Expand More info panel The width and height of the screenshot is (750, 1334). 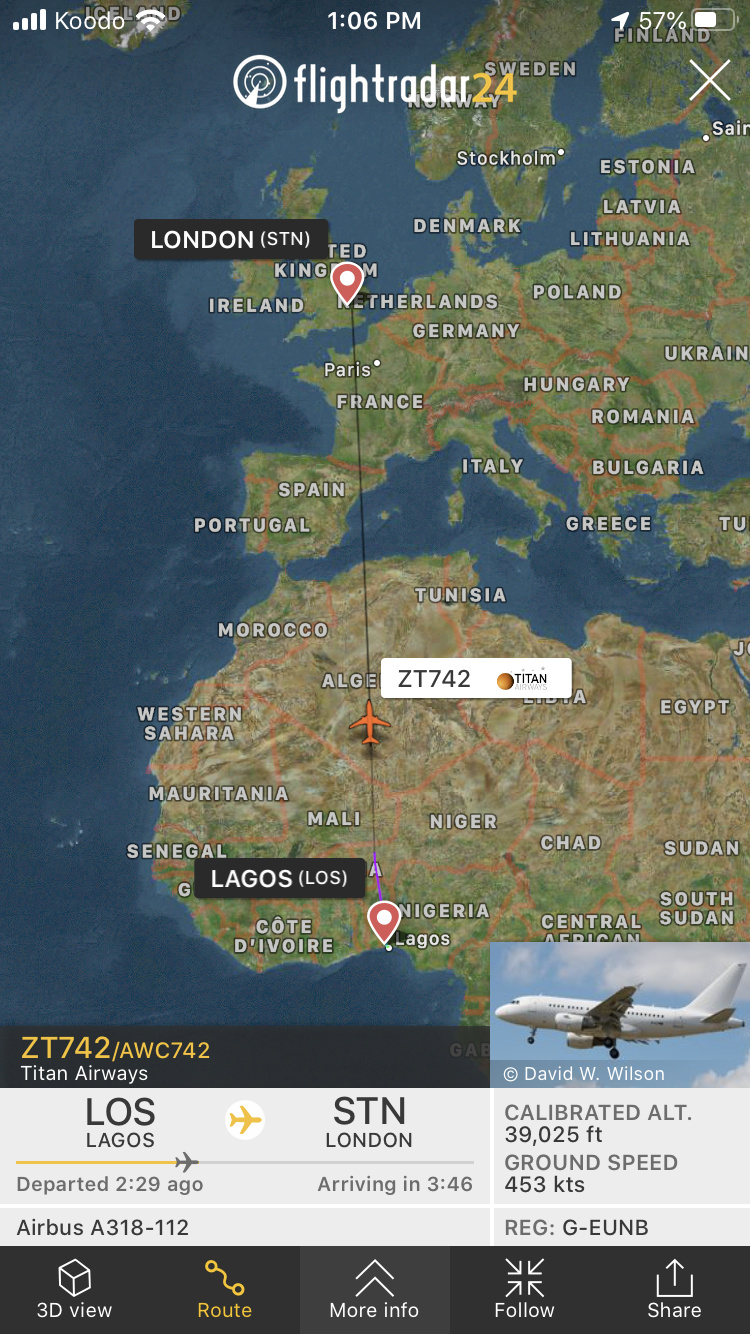pos(374,1290)
